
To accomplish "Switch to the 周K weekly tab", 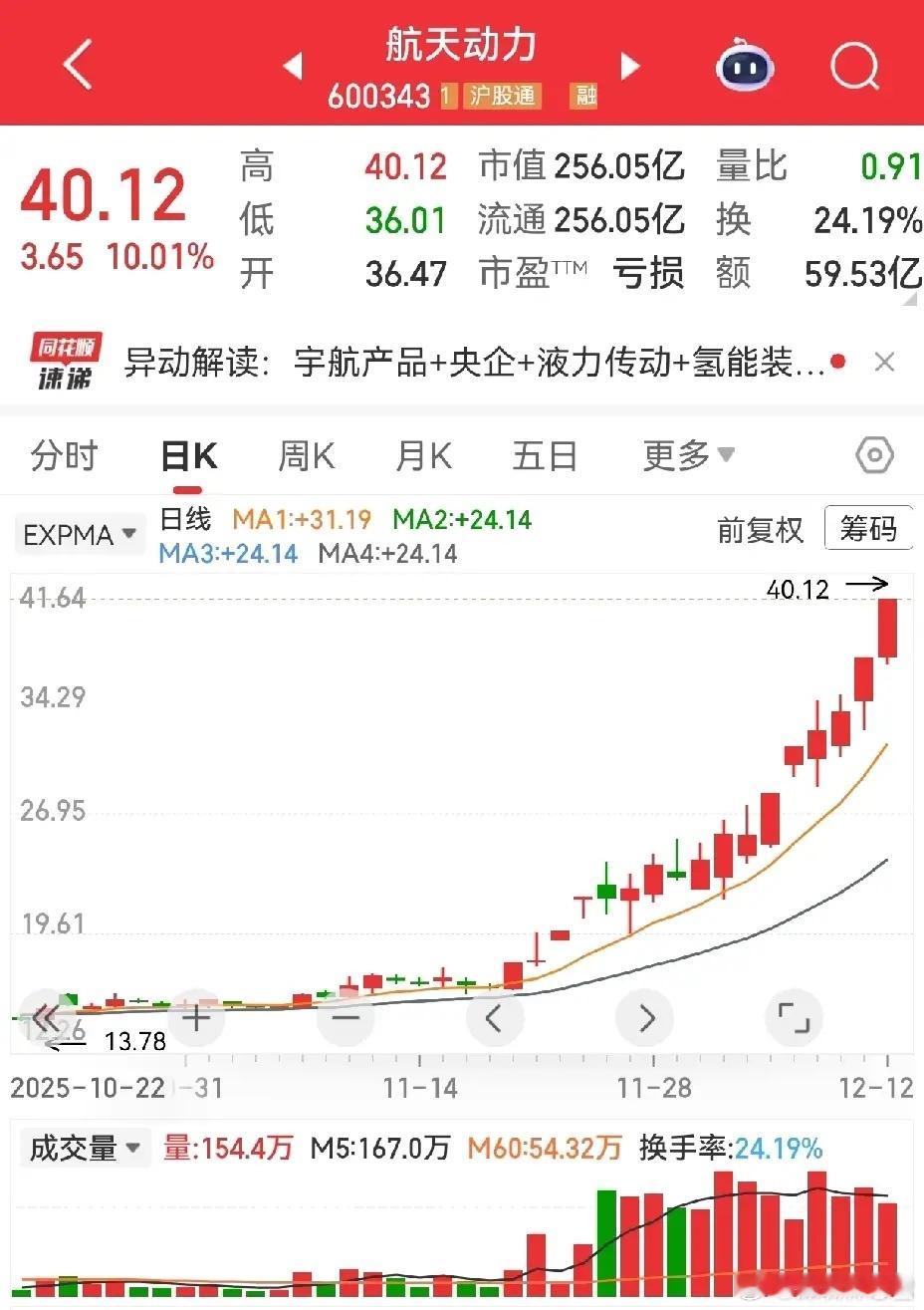I will pyautogui.click(x=306, y=455).
